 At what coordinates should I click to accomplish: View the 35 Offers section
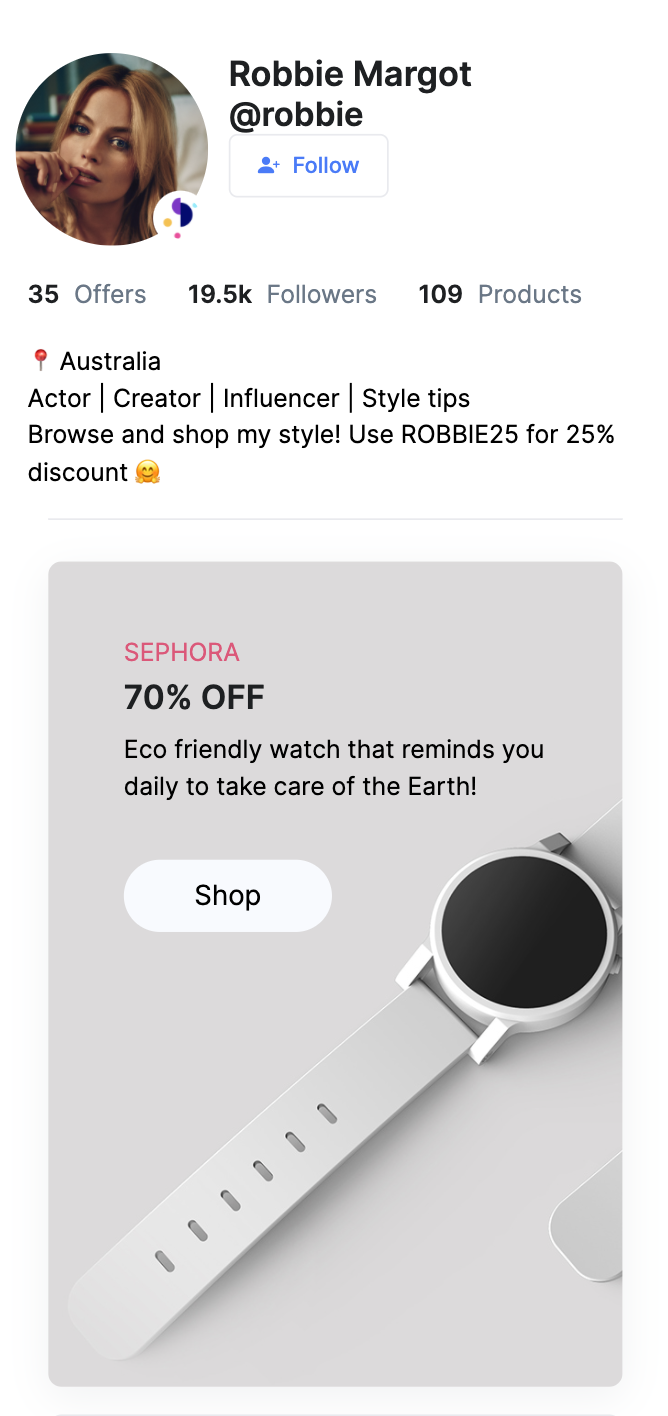[x=87, y=294]
